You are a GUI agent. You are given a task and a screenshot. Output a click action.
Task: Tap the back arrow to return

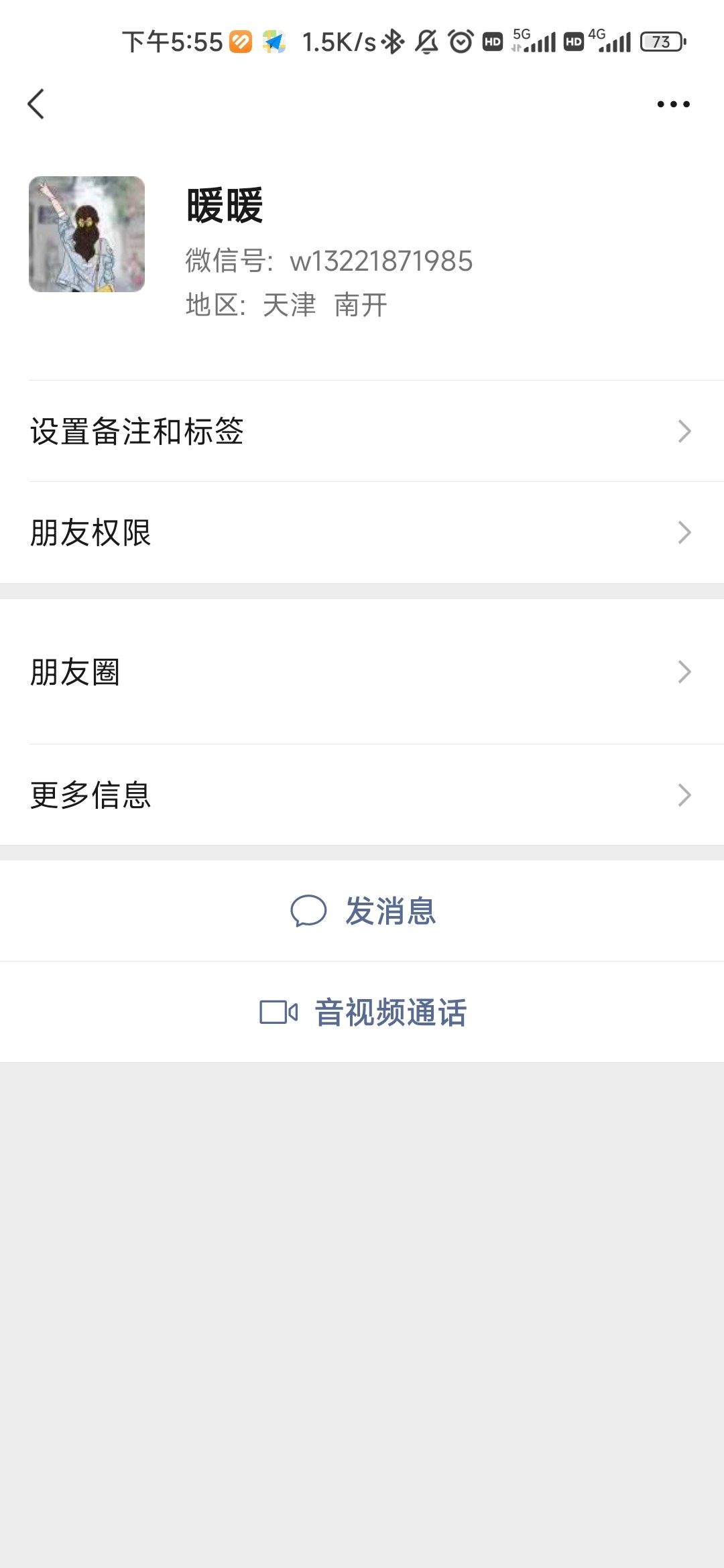(x=37, y=104)
